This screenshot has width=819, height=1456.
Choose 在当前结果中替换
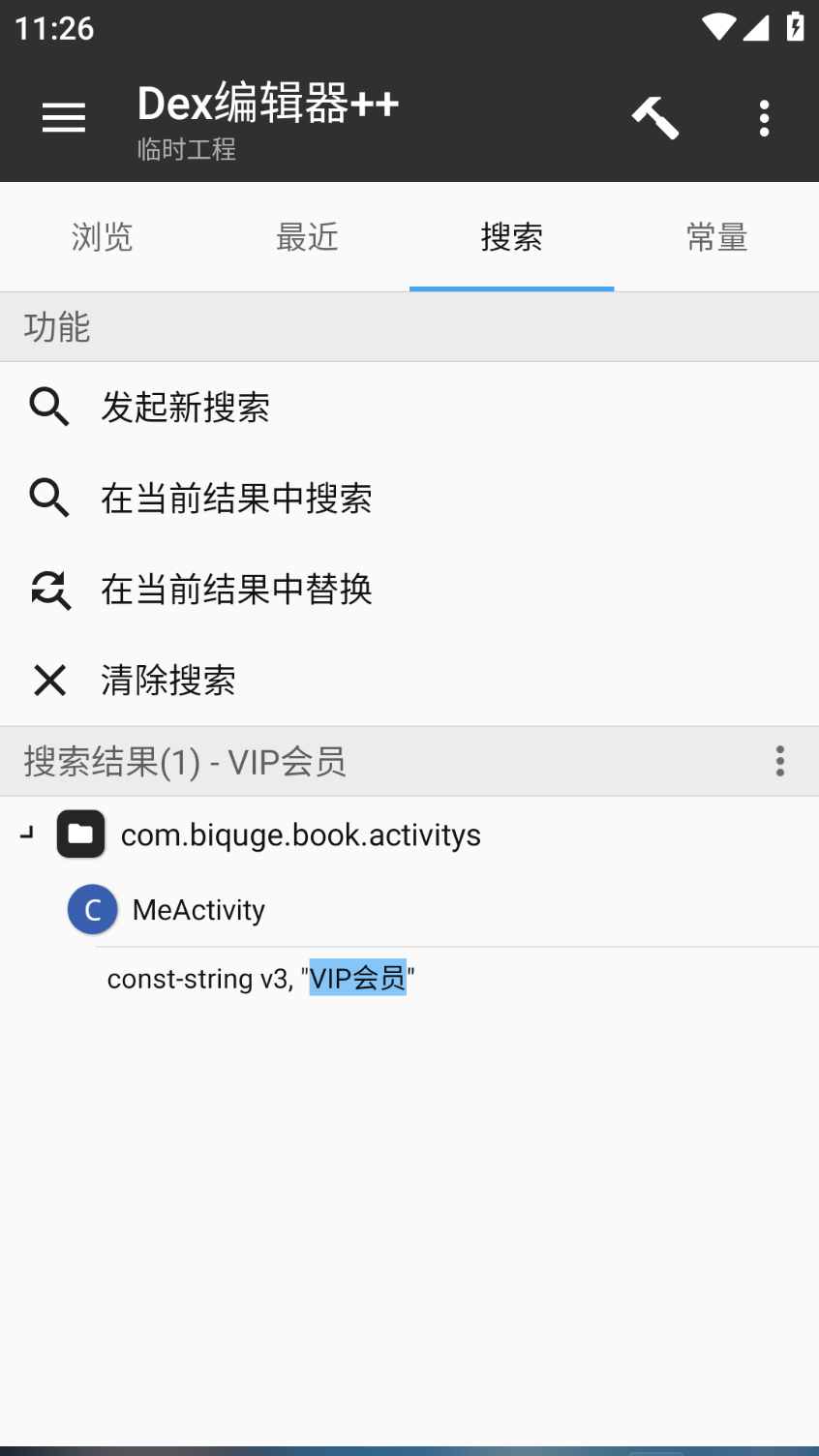coord(235,590)
